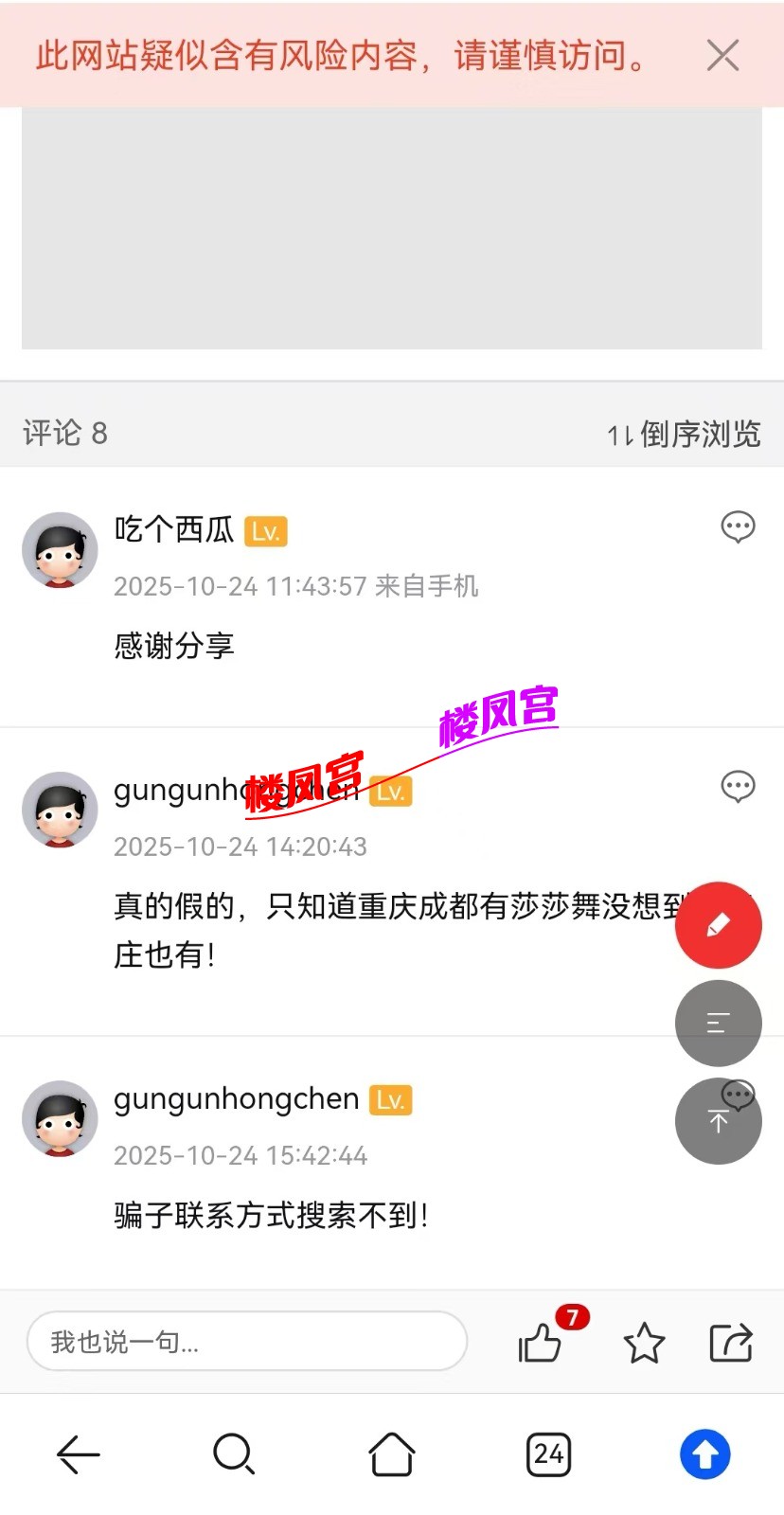Dismiss the risk warning banner
Screen dimensions: 784x1515
tap(722, 56)
